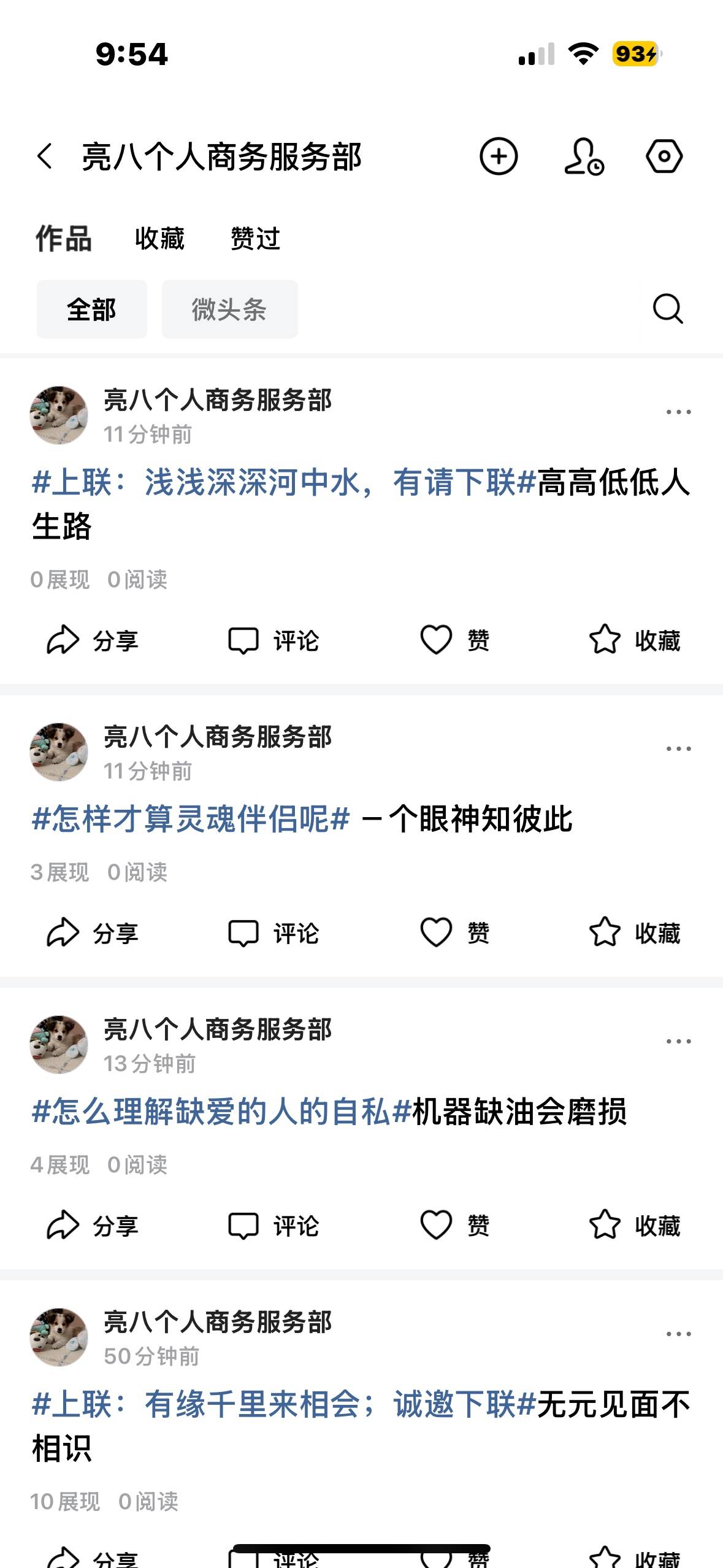The width and height of the screenshot is (723, 1568).
Task: Share the 机器缺油会磨损 post
Action: (92, 1226)
